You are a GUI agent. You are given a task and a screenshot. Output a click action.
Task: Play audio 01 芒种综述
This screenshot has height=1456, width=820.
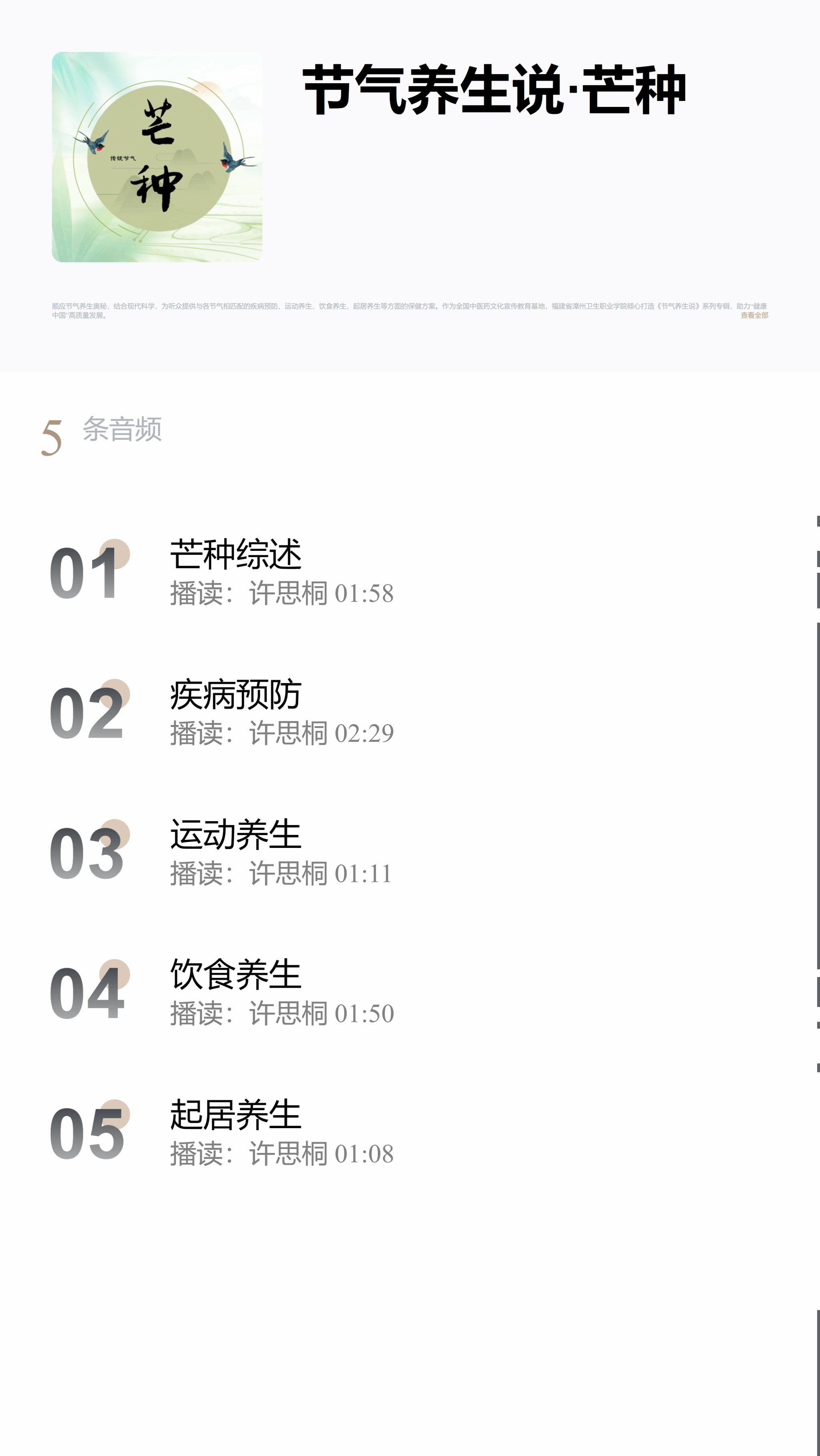click(x=236, y=554)
